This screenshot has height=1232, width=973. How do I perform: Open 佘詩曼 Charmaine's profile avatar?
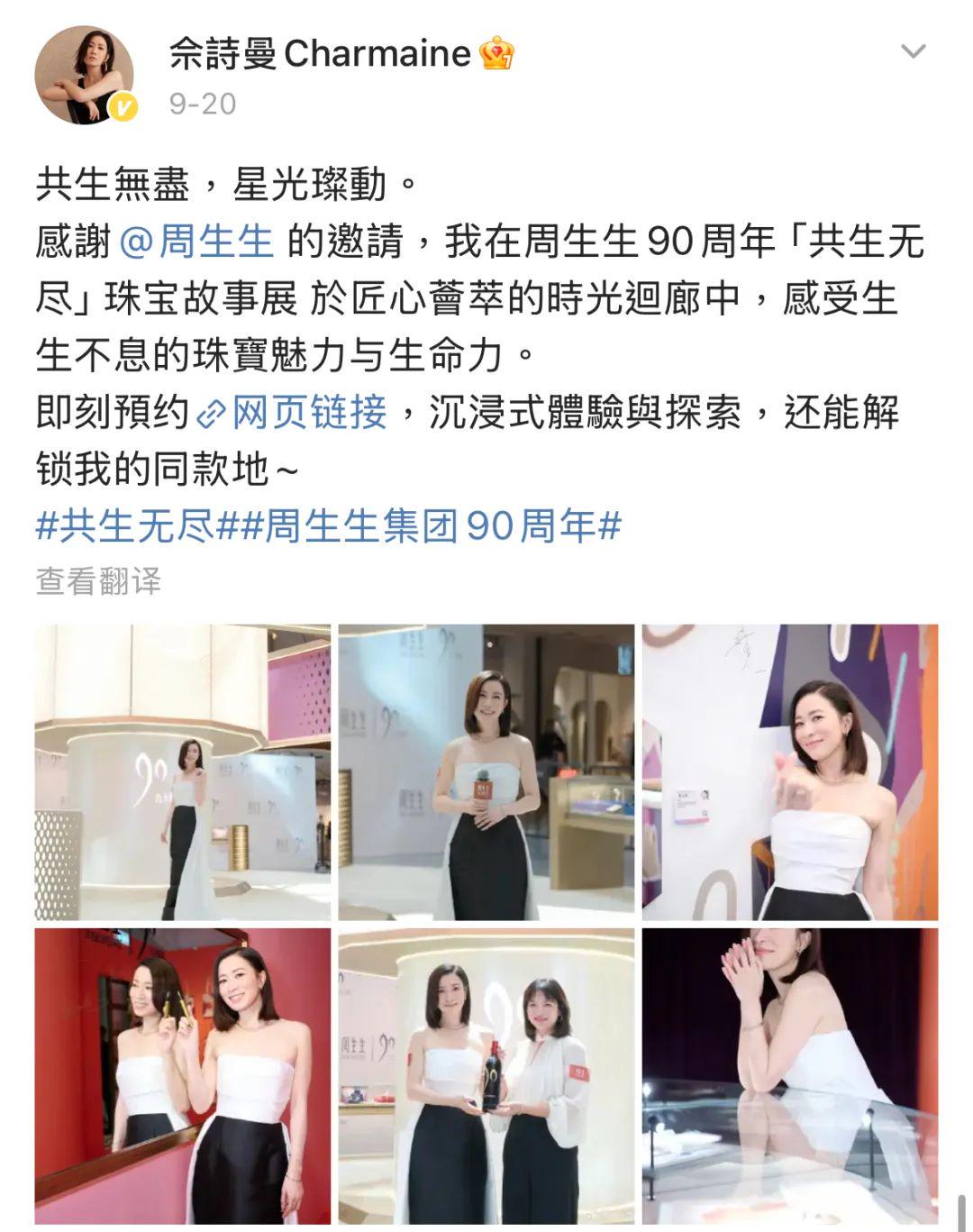[84, 75]
